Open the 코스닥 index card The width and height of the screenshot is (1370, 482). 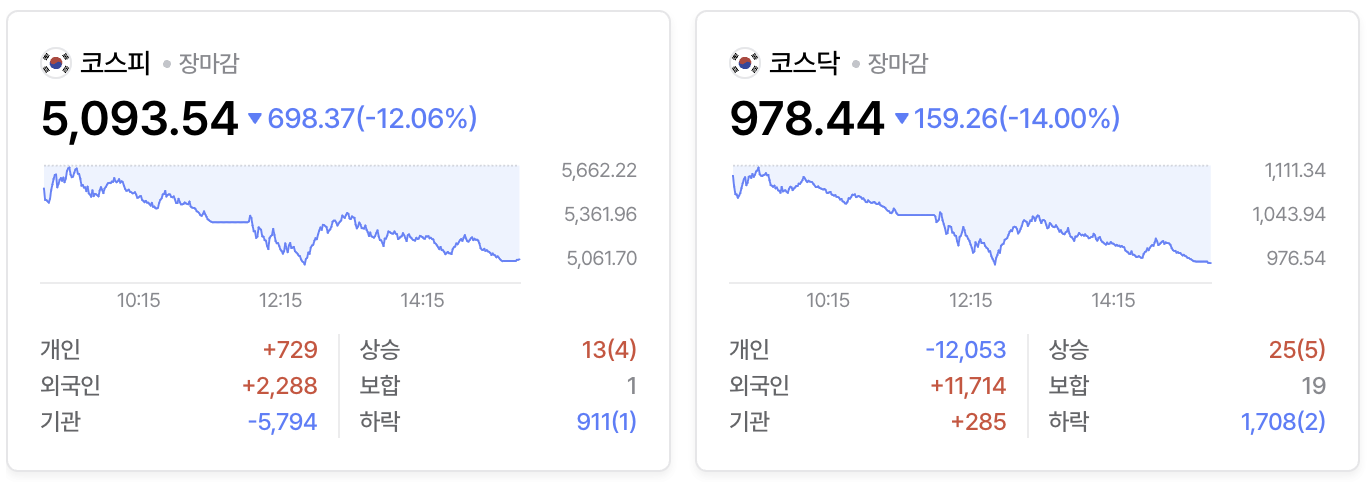click(x=805, y=64)
